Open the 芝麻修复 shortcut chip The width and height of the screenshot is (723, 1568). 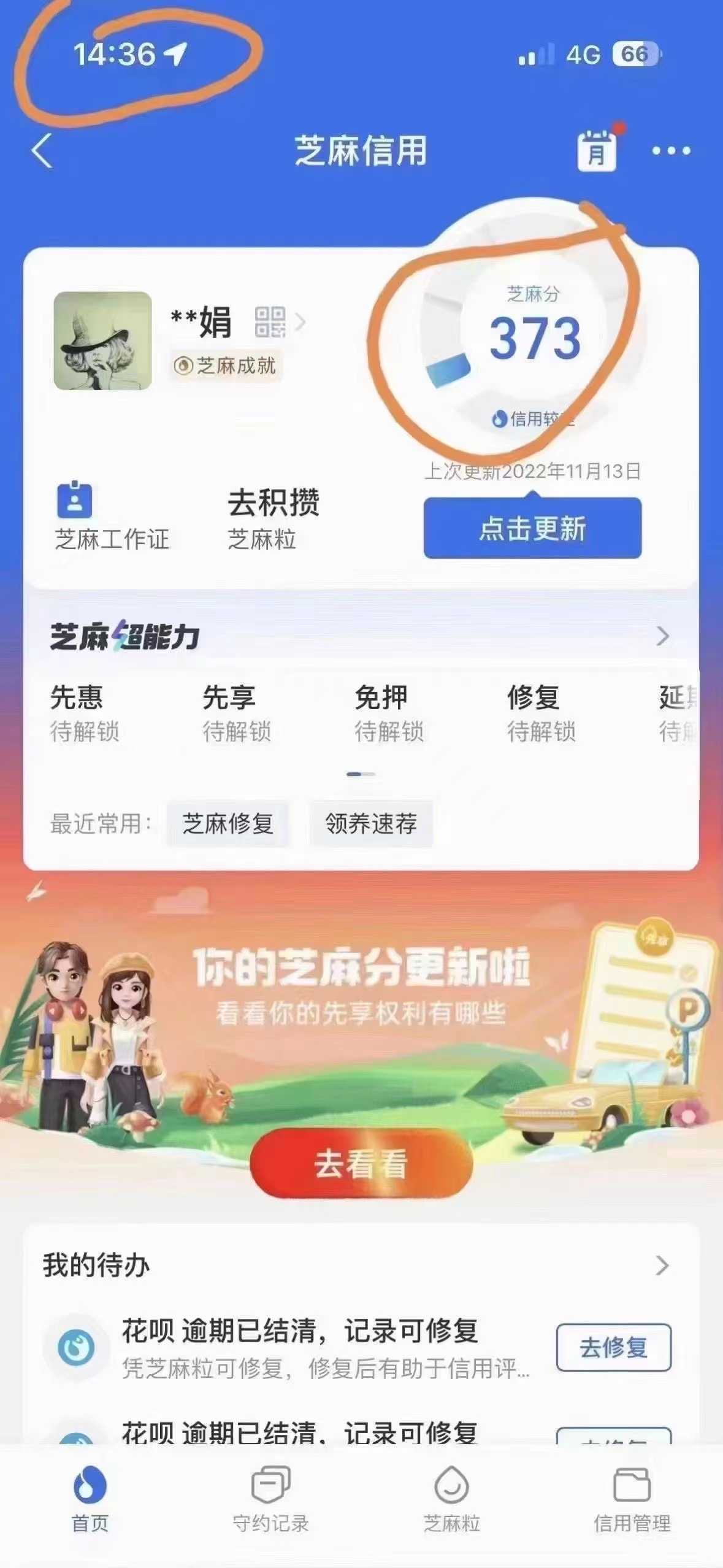(227, 825)
